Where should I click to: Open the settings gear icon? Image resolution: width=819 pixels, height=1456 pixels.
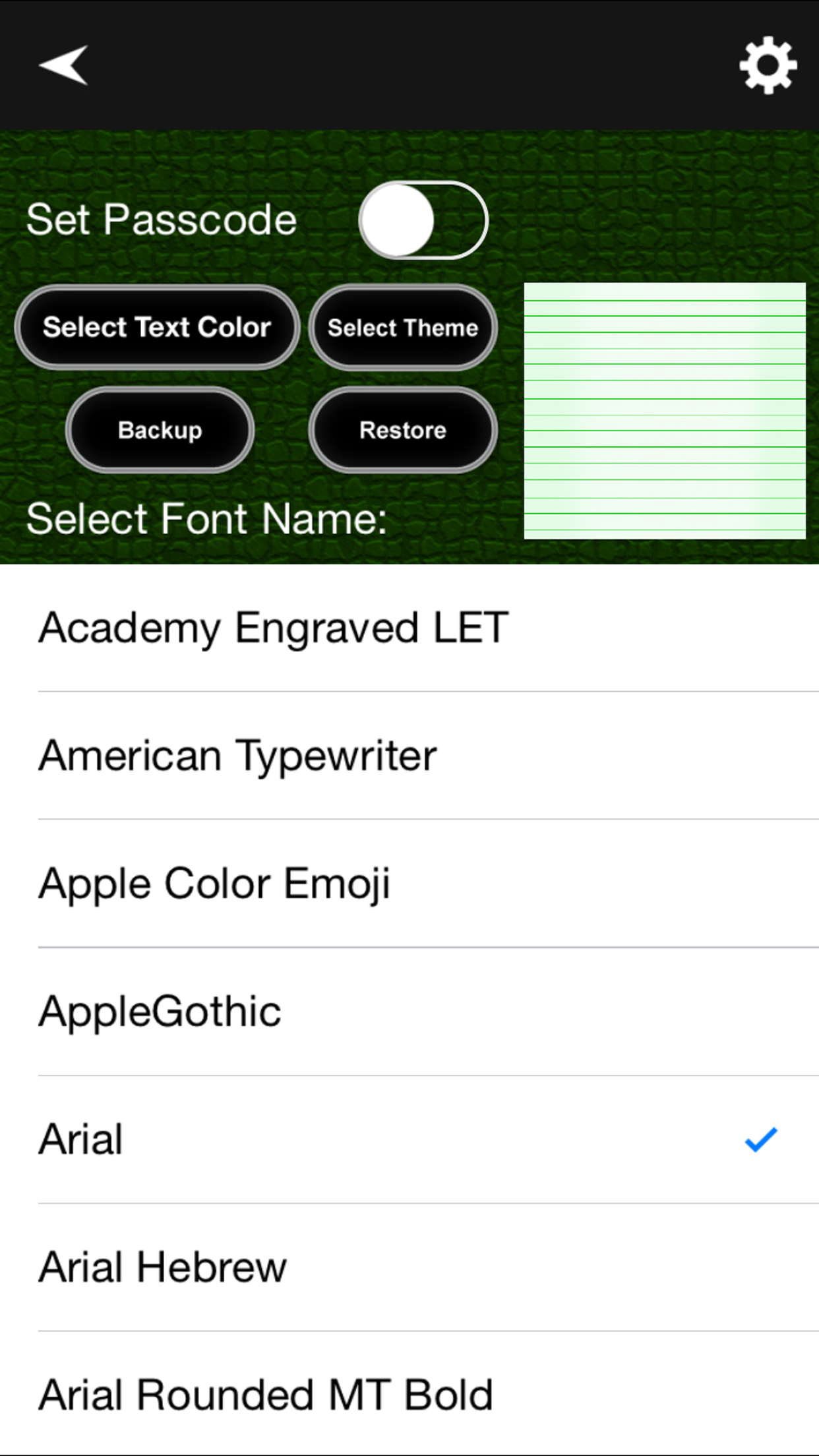pyautogui.click(x=768, y=65)
